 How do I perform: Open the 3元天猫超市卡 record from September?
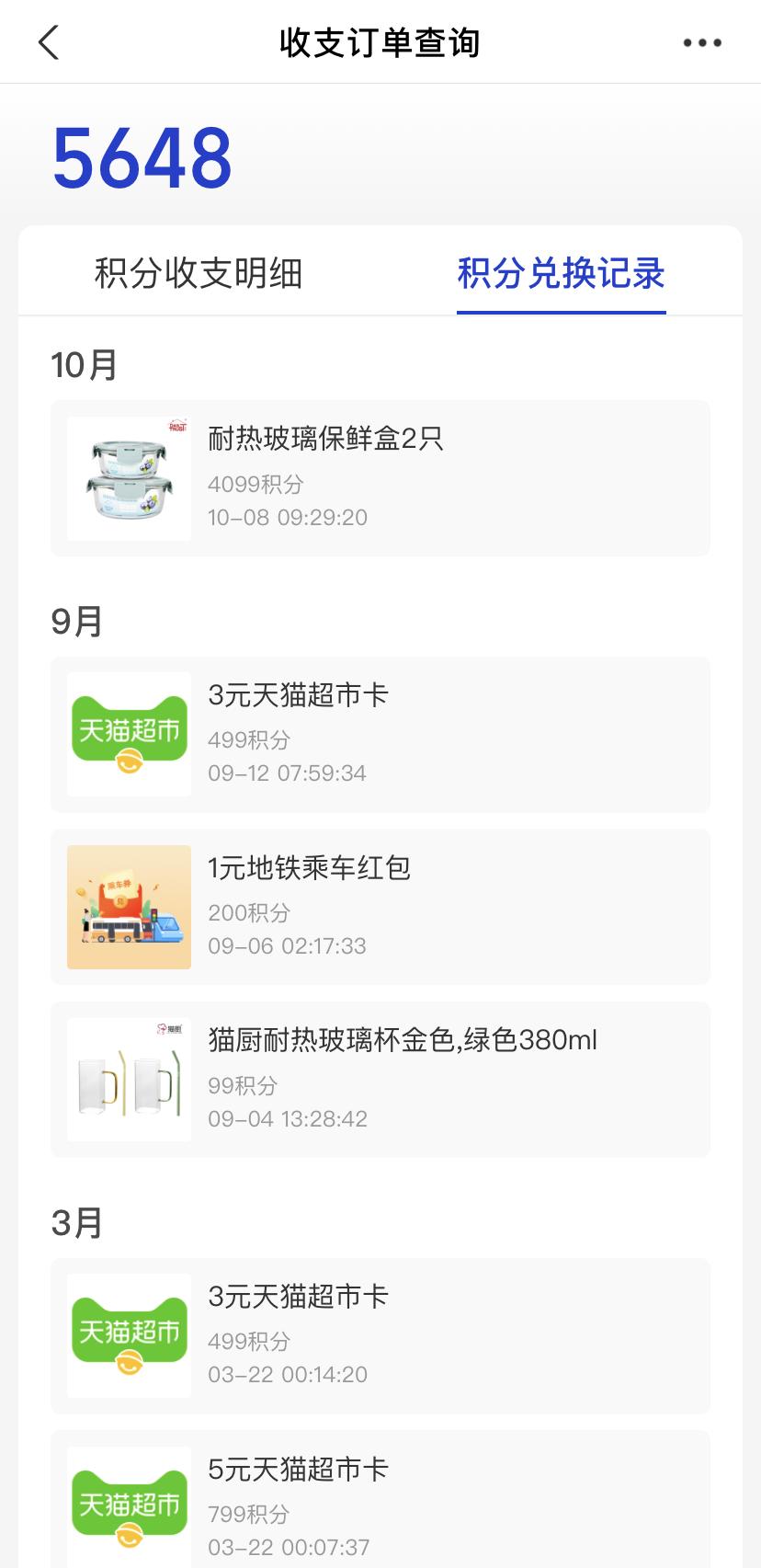[x=380, y=735]
